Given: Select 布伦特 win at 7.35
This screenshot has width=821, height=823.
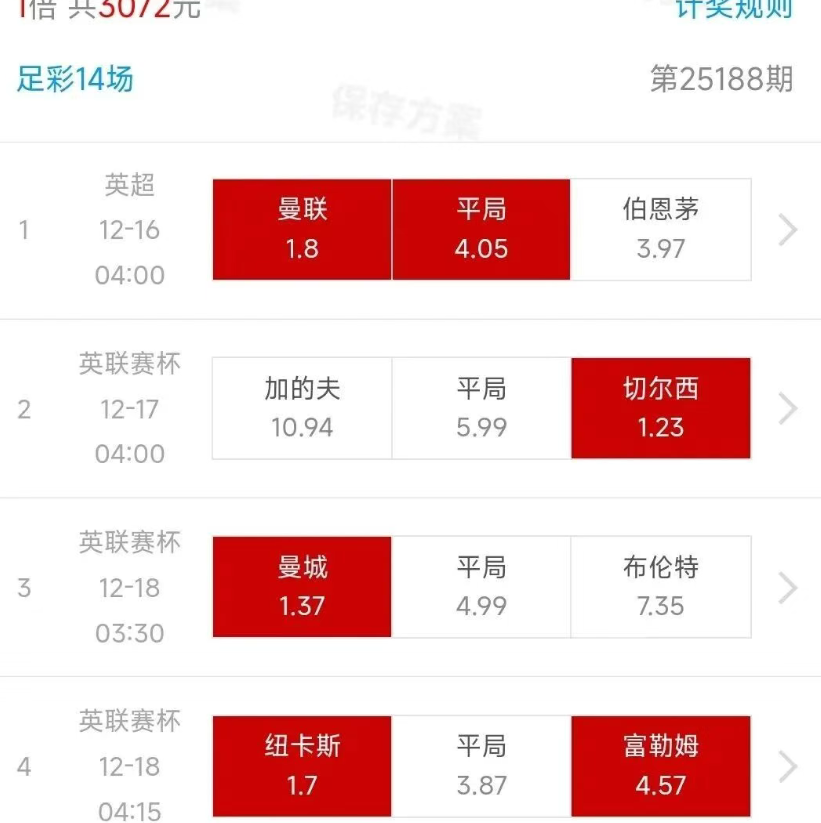Looking at the screenshot, I should click(660, 587).
